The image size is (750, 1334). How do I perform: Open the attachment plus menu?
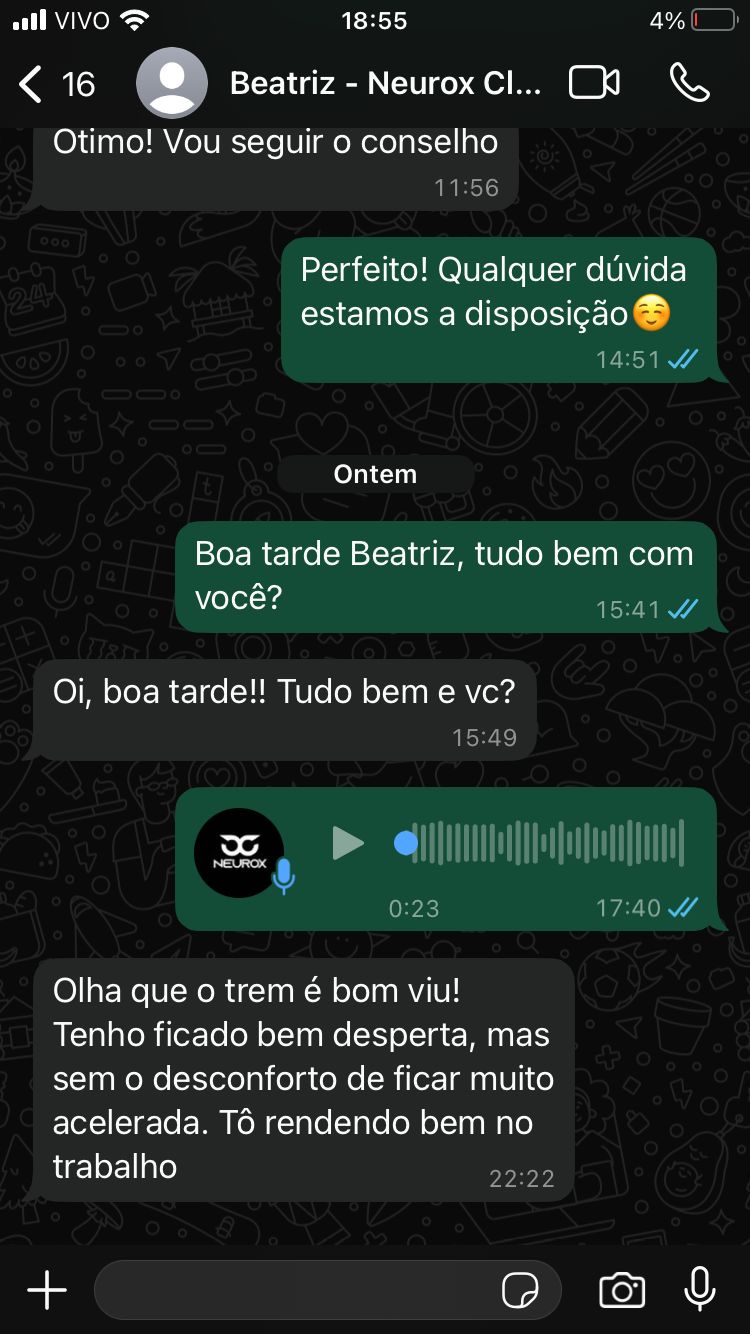[x=46, y=1290]
